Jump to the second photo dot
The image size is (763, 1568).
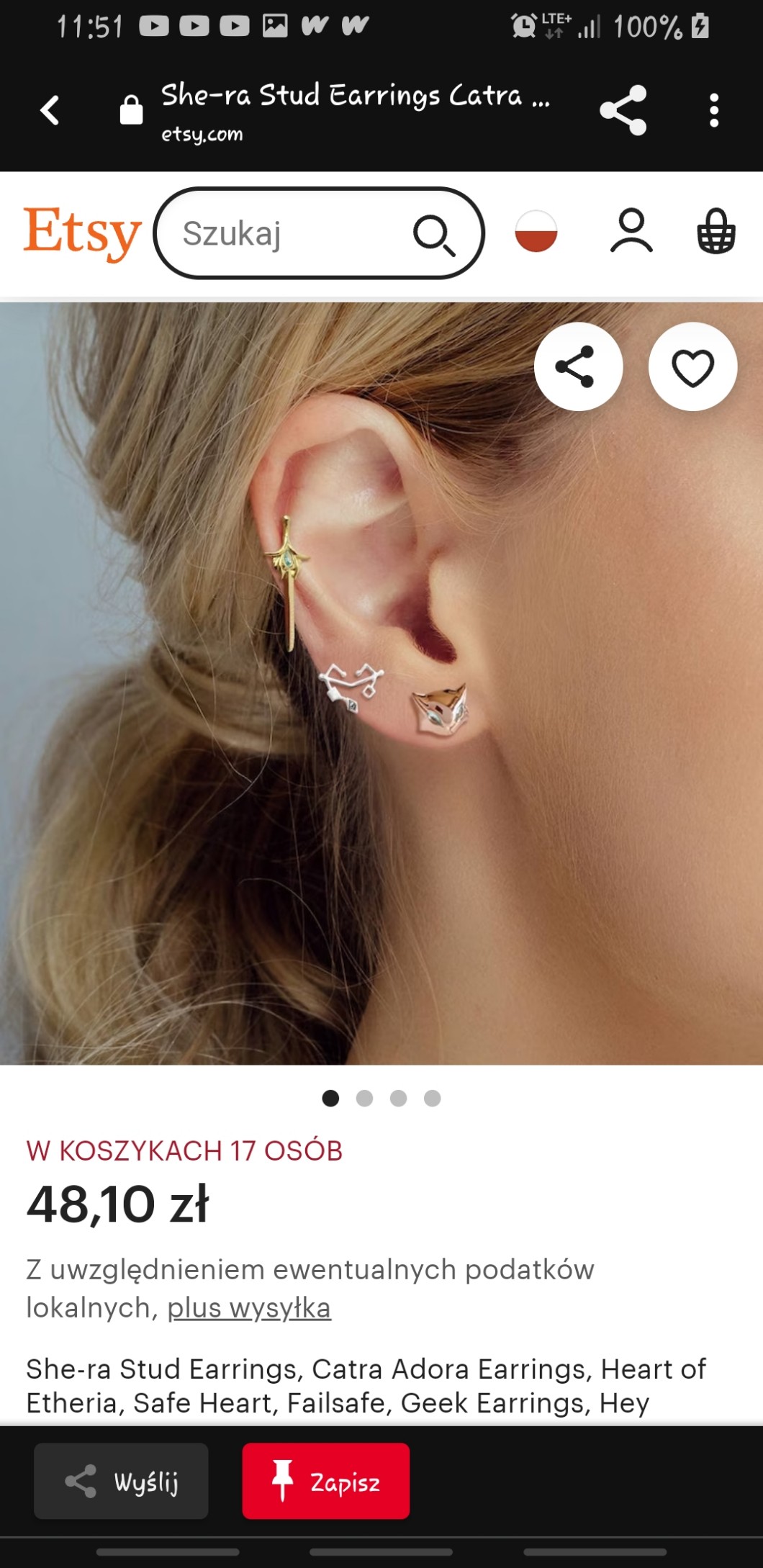(x=364, y=1098)
